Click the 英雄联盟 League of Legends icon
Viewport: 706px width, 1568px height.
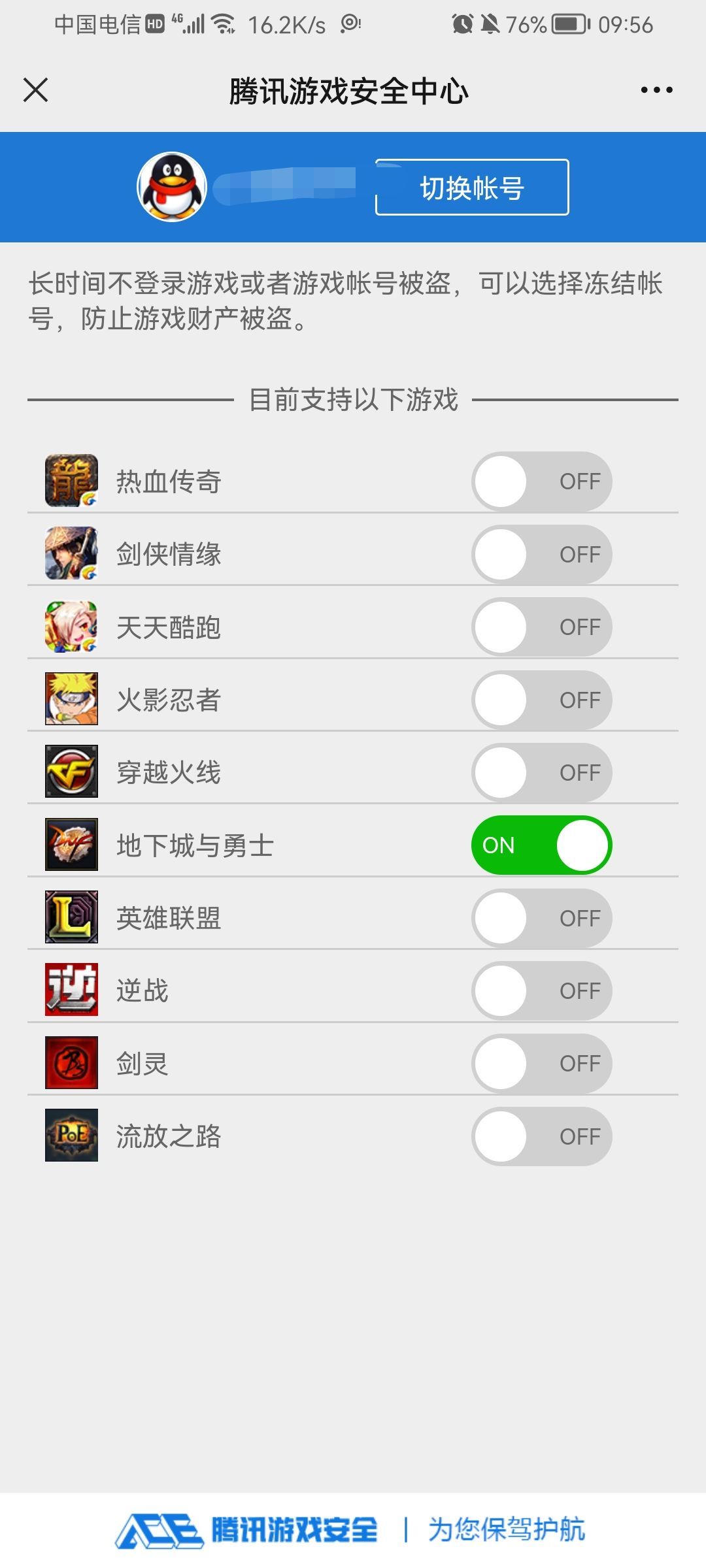71,918
